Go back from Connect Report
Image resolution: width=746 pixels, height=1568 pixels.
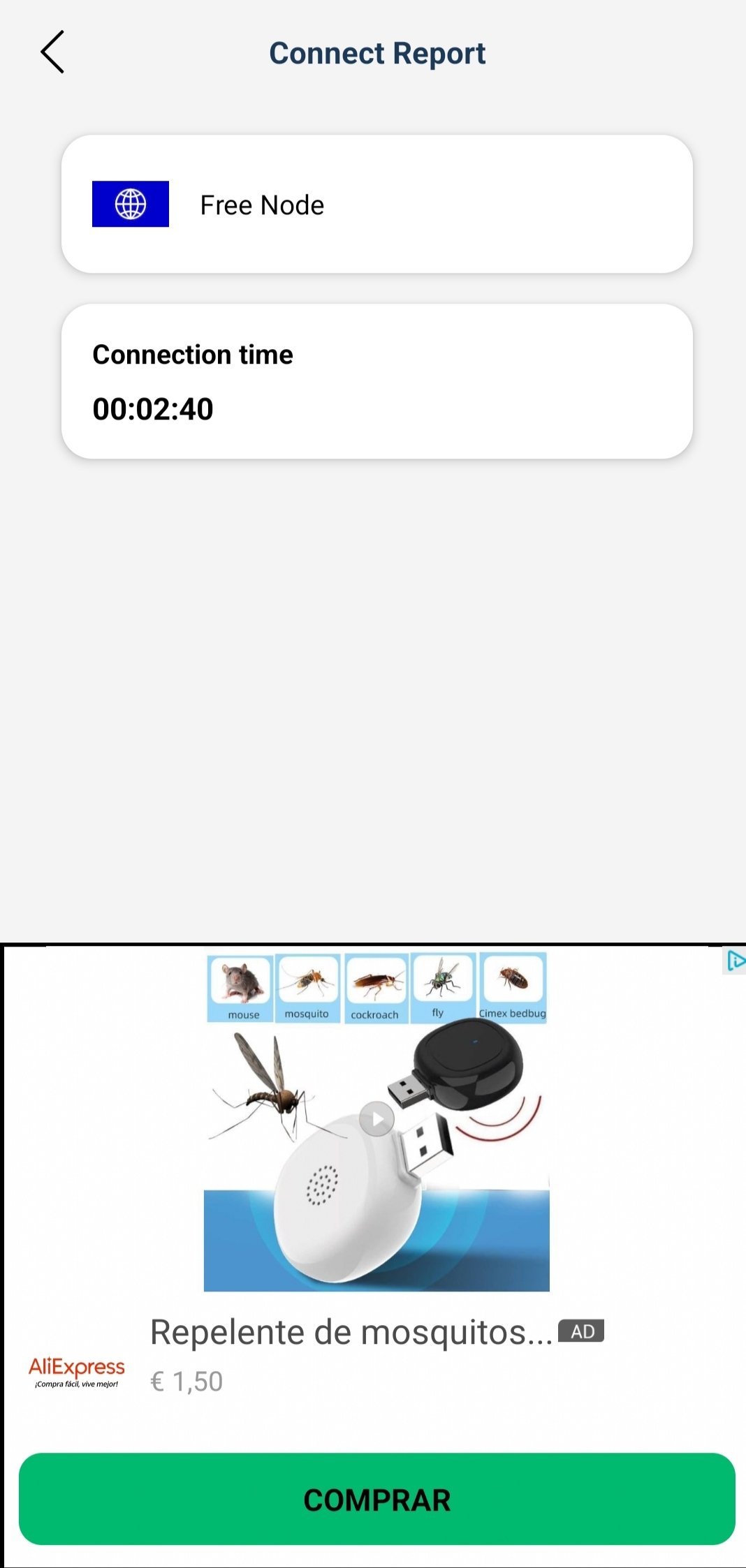click(52, 52)
